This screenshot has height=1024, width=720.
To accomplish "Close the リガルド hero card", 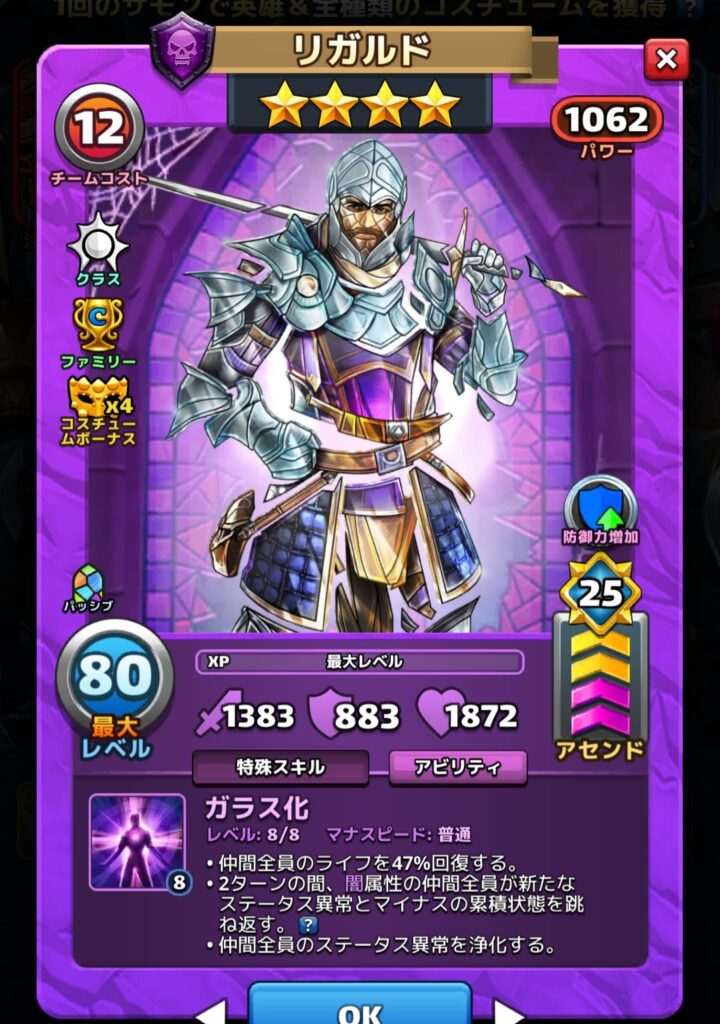I will click(x=666, y=62).
